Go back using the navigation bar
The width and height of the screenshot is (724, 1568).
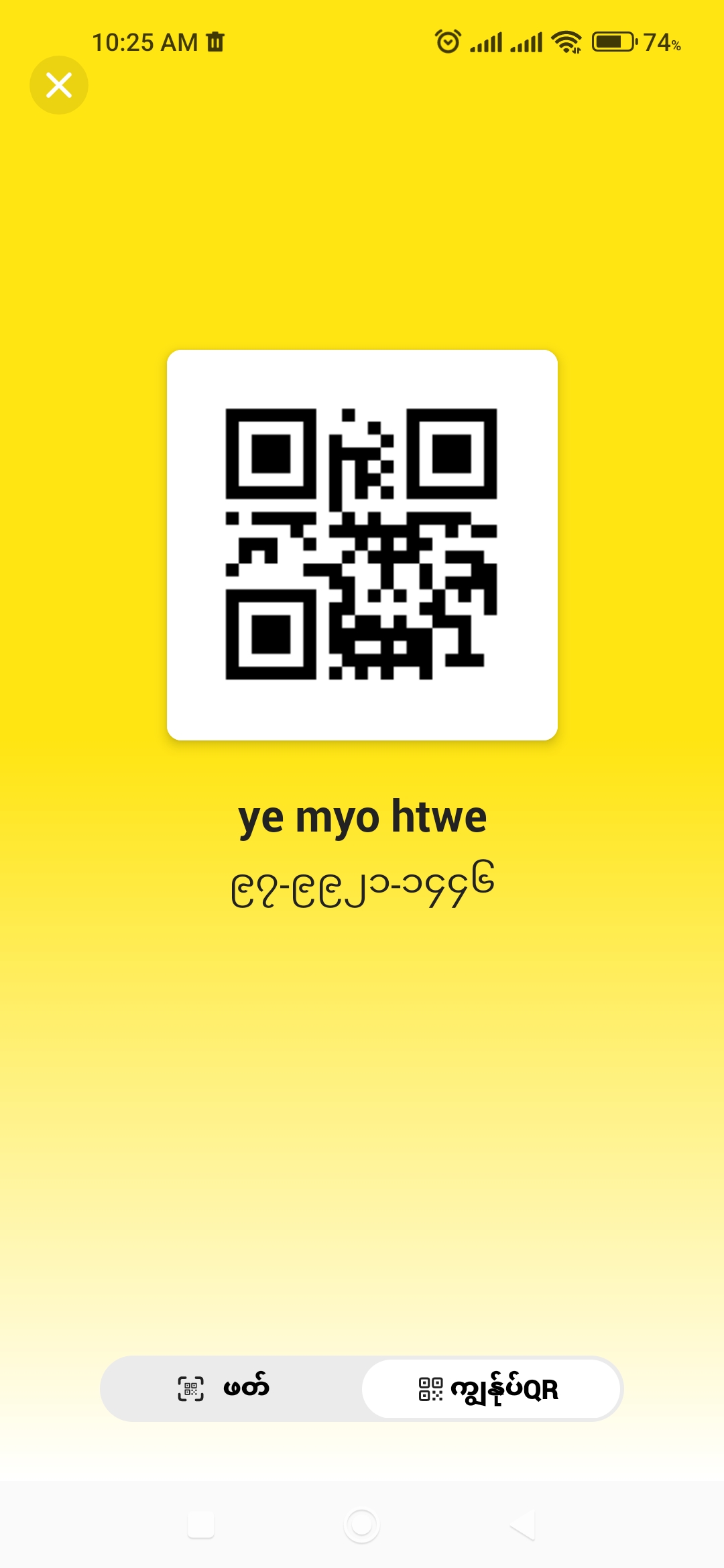coord(522,1525)
